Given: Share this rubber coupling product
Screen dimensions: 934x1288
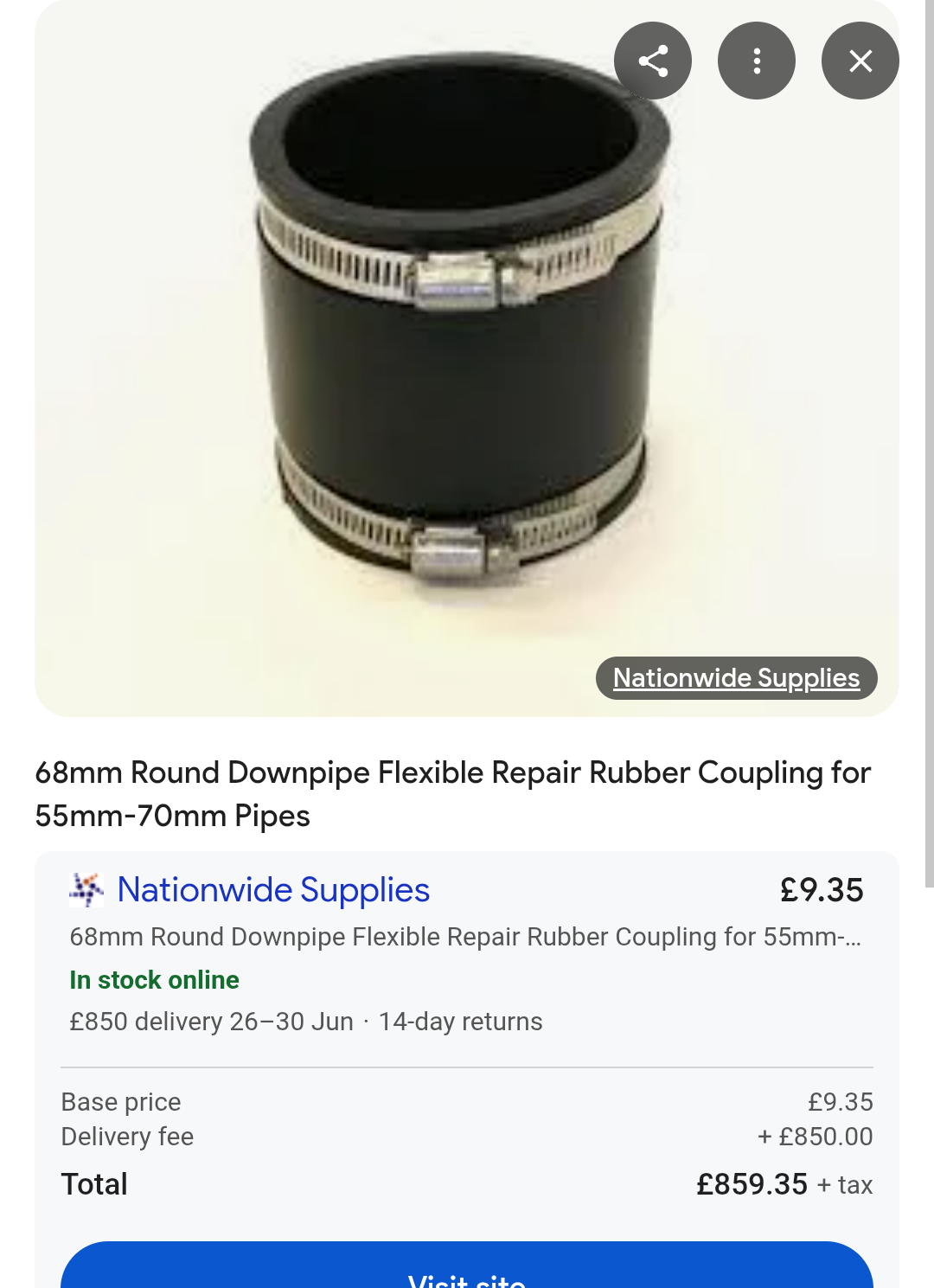Looking at the screenshot, I should pyautogui.click(x=653, y=61).
